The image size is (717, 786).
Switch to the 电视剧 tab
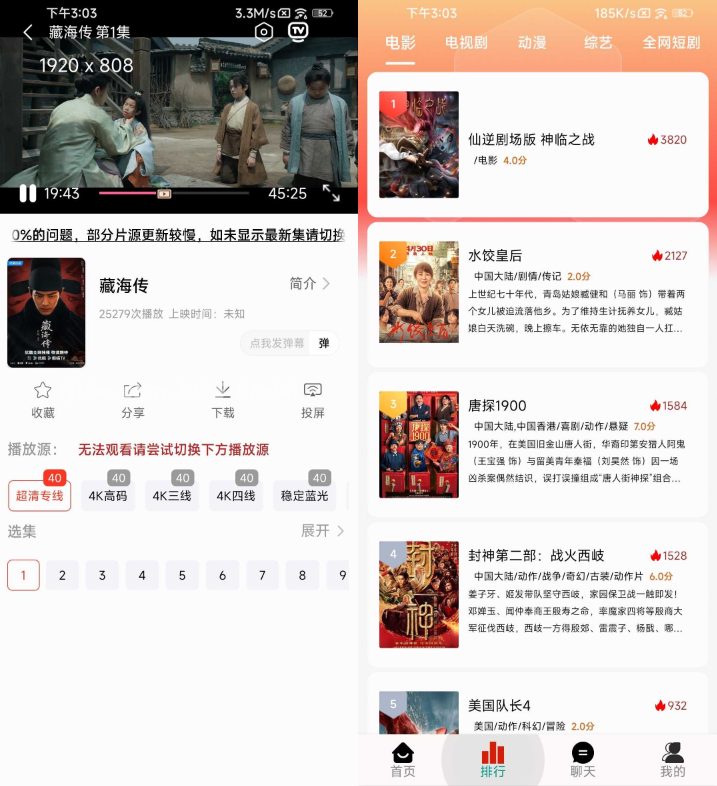click(466, 43)
